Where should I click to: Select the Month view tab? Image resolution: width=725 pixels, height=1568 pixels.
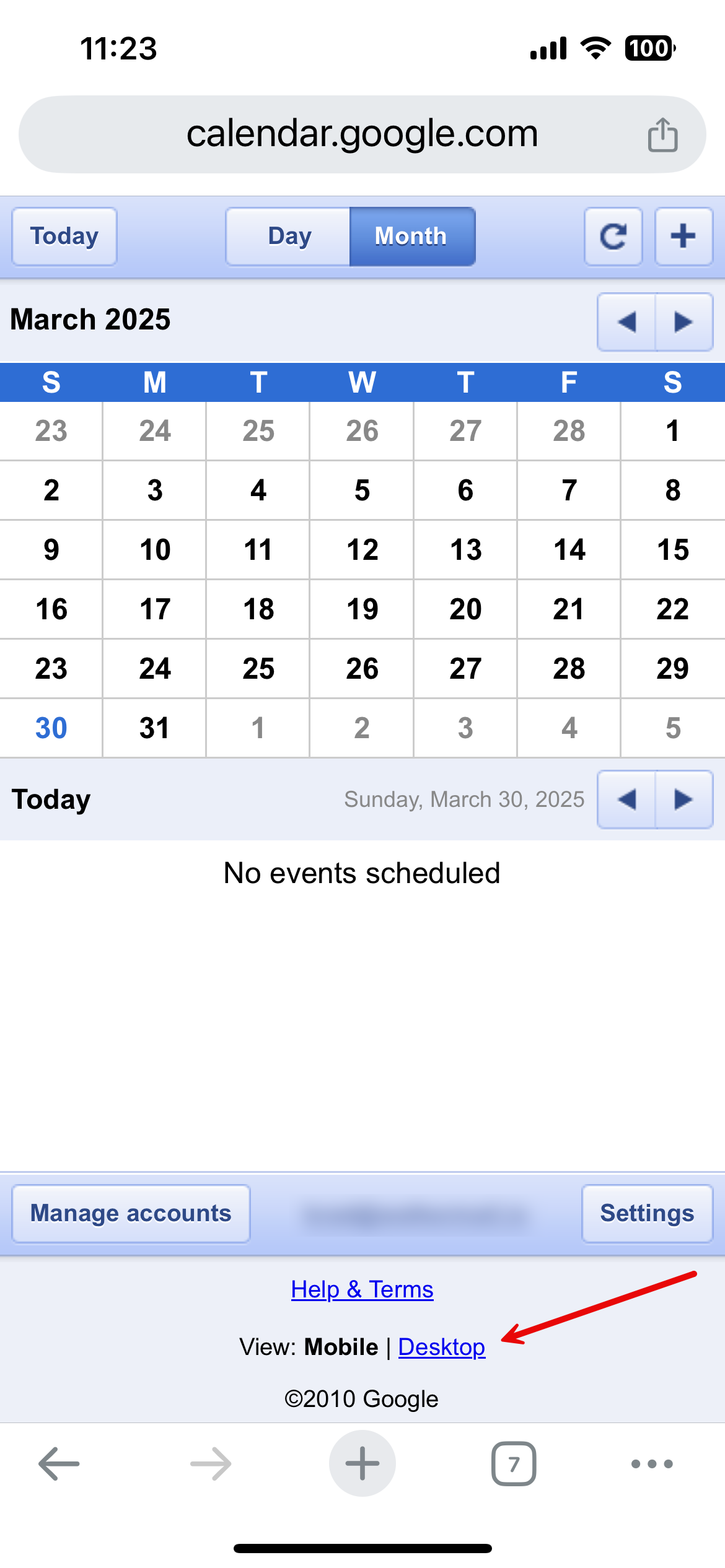[x=412, y=237]
